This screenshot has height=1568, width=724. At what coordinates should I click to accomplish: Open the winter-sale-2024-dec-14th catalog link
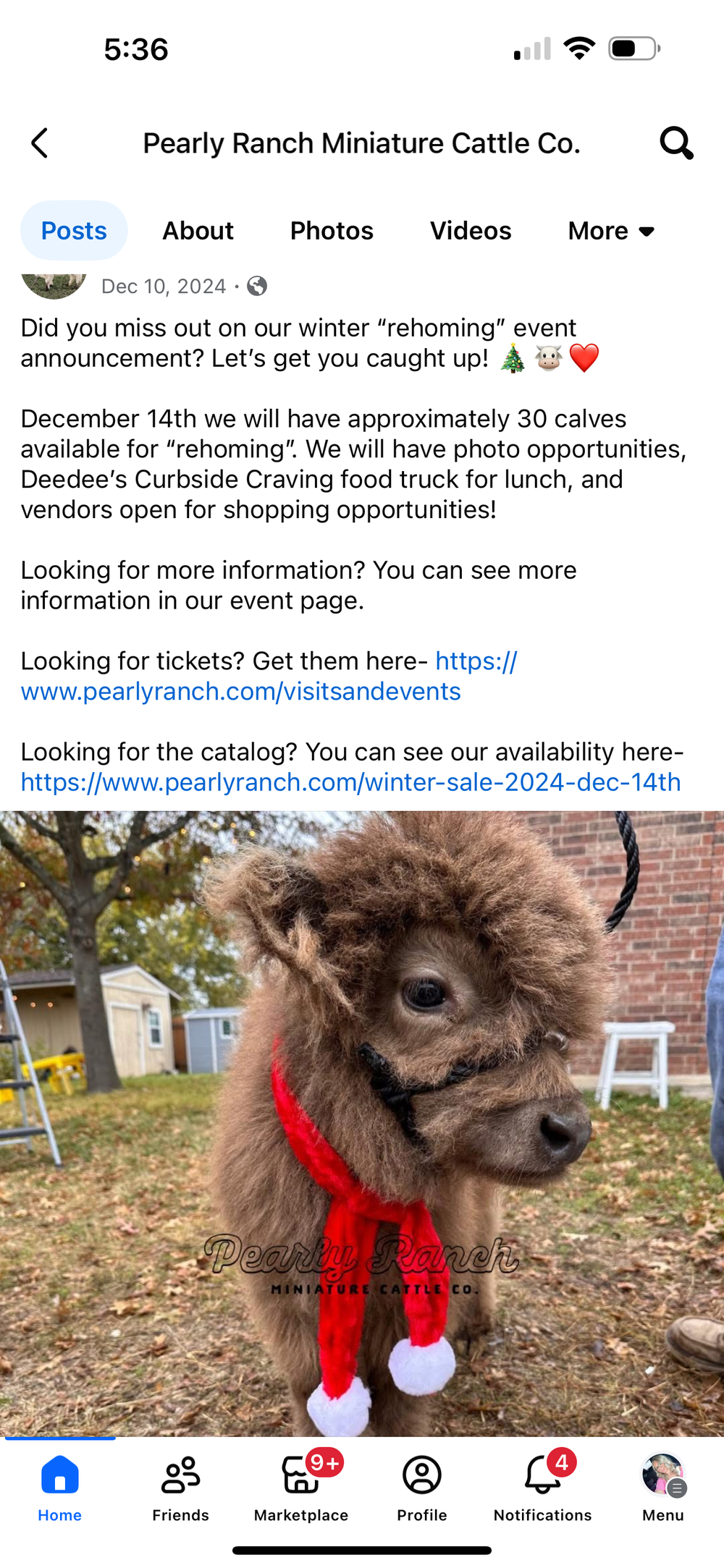coord(350,782)
